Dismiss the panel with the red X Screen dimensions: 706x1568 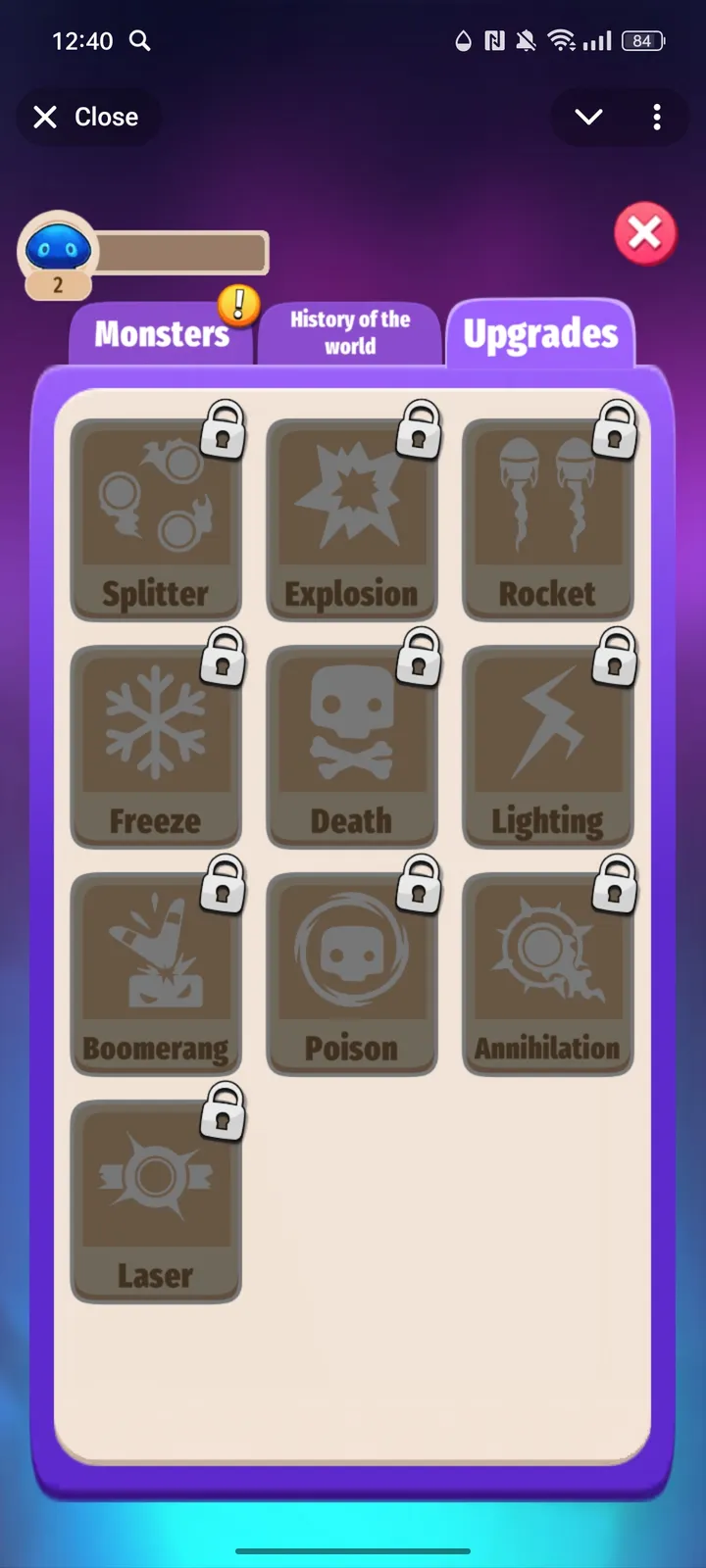(x=644, y=233)
